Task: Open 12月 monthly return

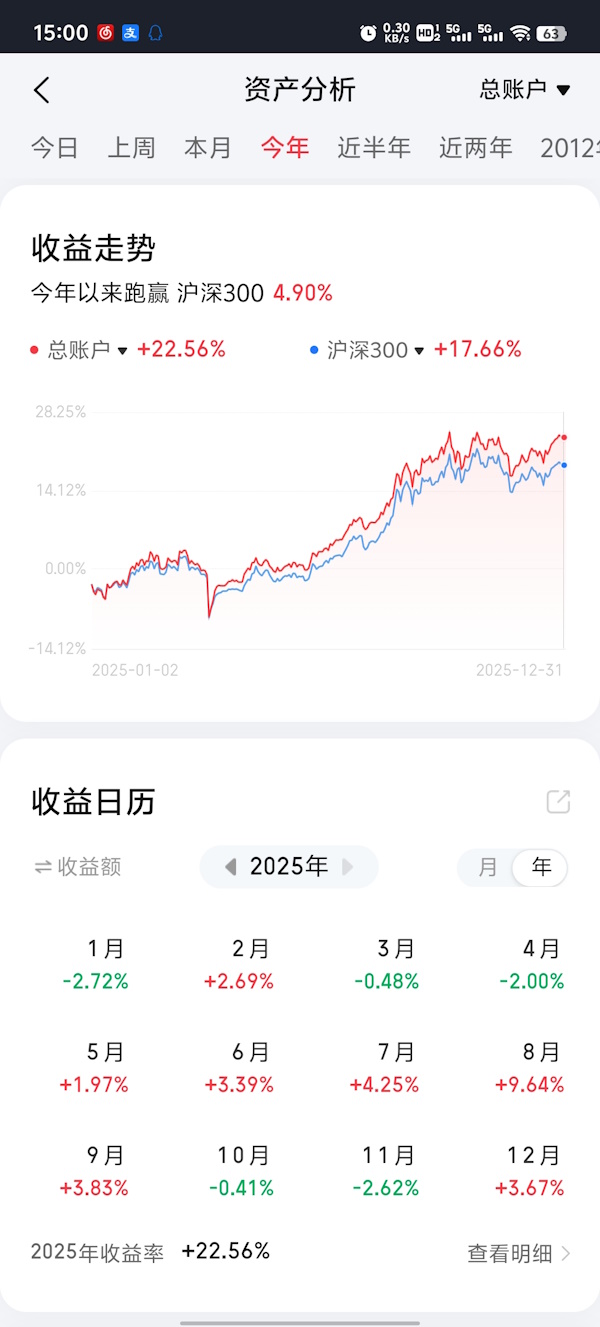Action: pyautogui.click(x=532, y=1171)
